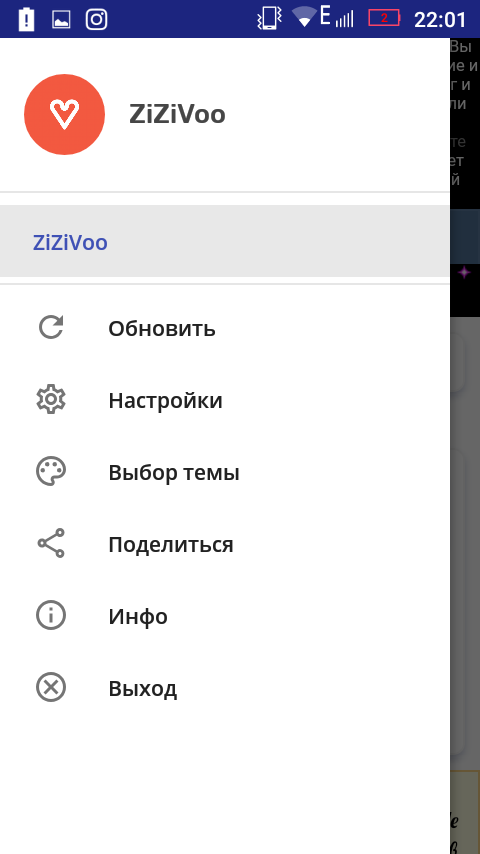Image resolution: width=480 pixels, height=854 pixels.
Task: Open Выбор темы theme picker
Action: [224, 472]
